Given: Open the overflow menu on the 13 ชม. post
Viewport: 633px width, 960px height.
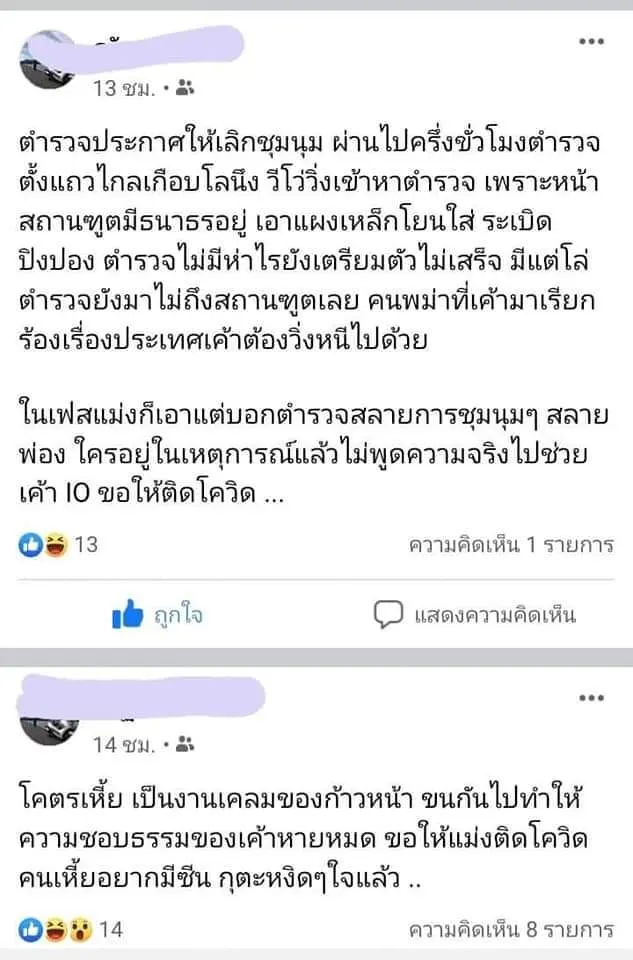Looking at the screenshot, I should (592, 42).
